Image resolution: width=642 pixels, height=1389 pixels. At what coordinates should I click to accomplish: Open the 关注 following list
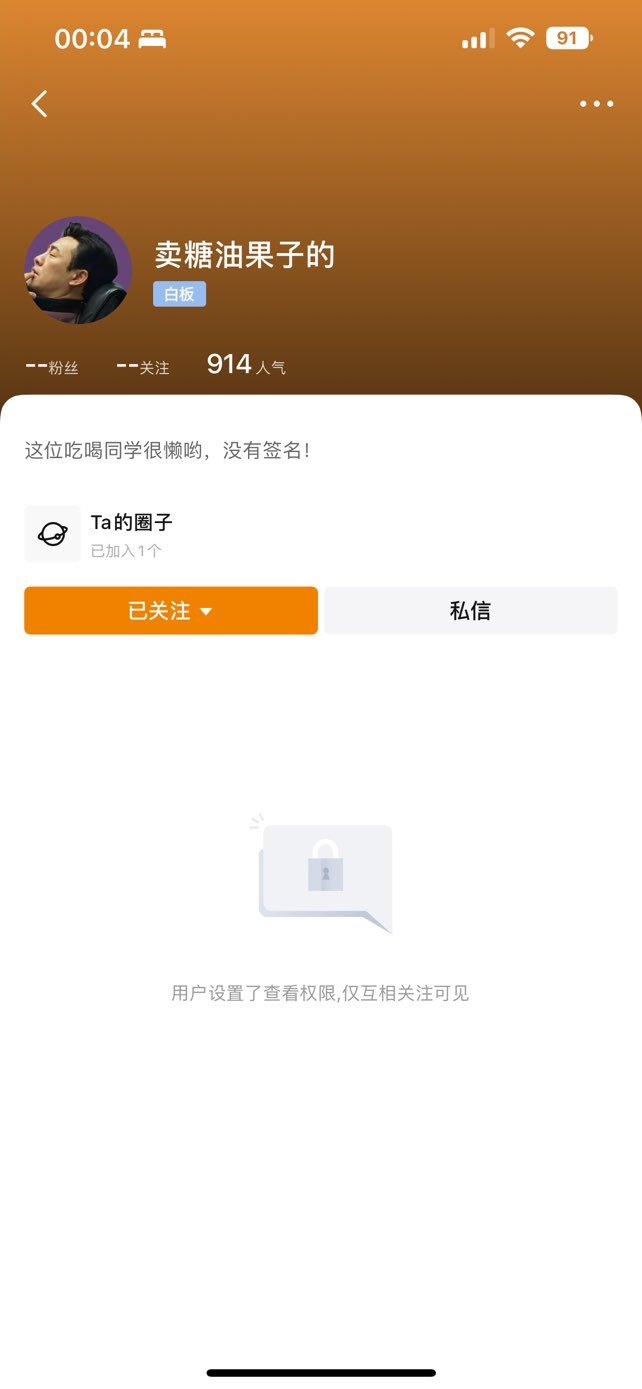[143, 366]
